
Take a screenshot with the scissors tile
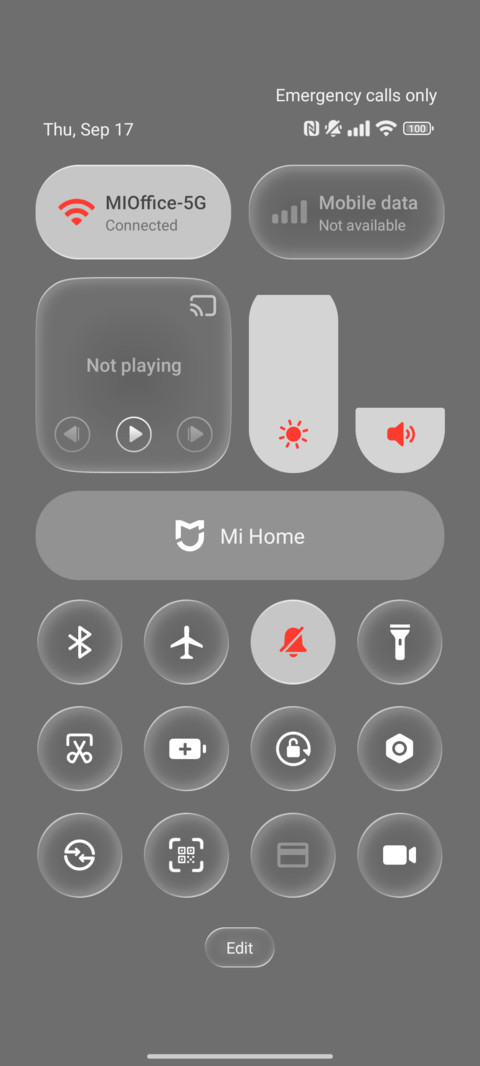(x=80, y=749)
